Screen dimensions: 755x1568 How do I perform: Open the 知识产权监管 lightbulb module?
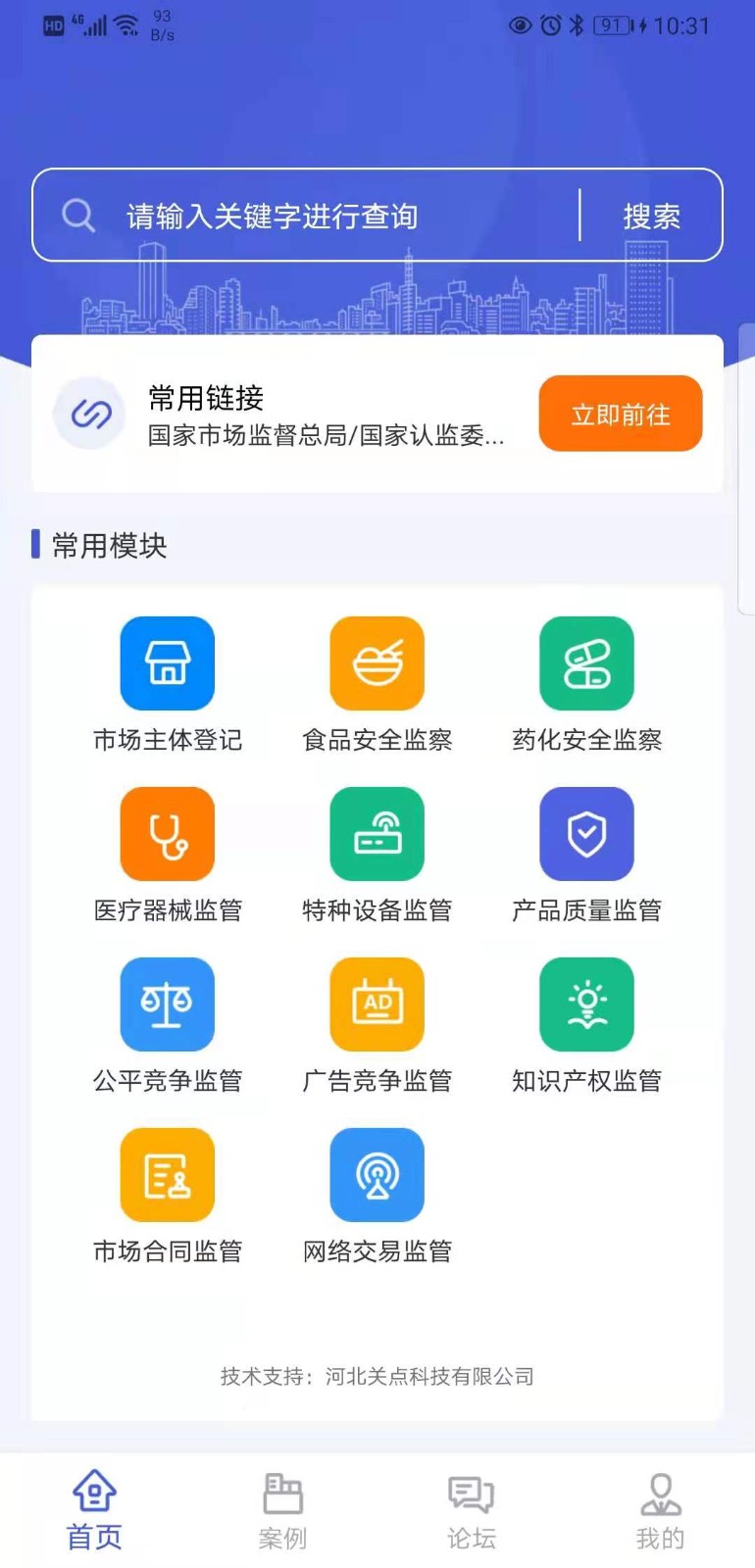tap(586, 1004)
